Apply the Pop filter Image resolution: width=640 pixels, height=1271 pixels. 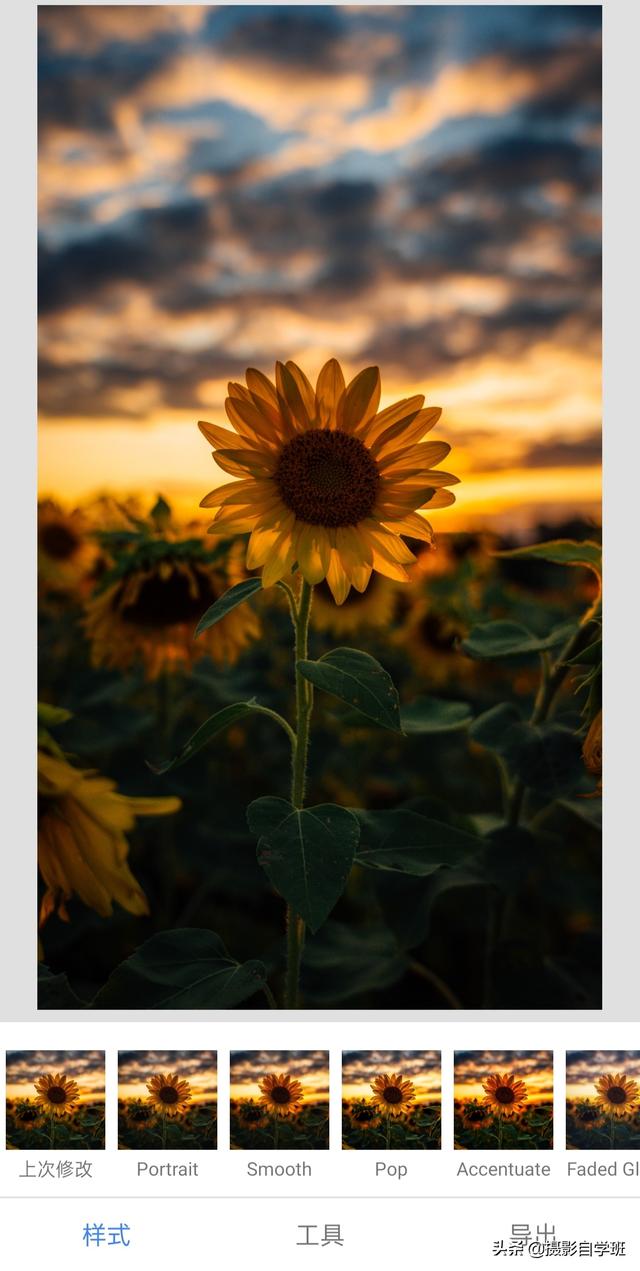(x=391, y=1099)
